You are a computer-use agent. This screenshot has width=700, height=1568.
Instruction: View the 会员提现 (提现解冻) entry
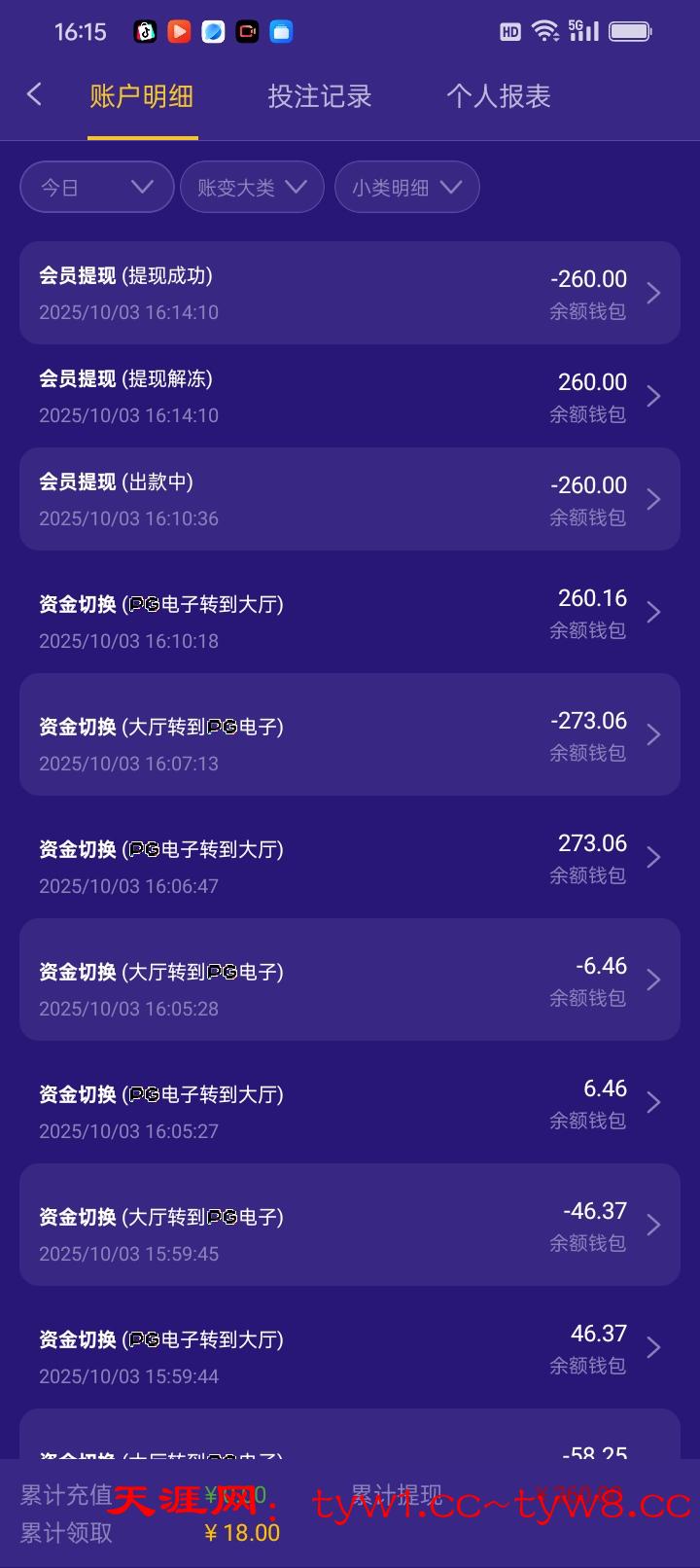[350, 396]
